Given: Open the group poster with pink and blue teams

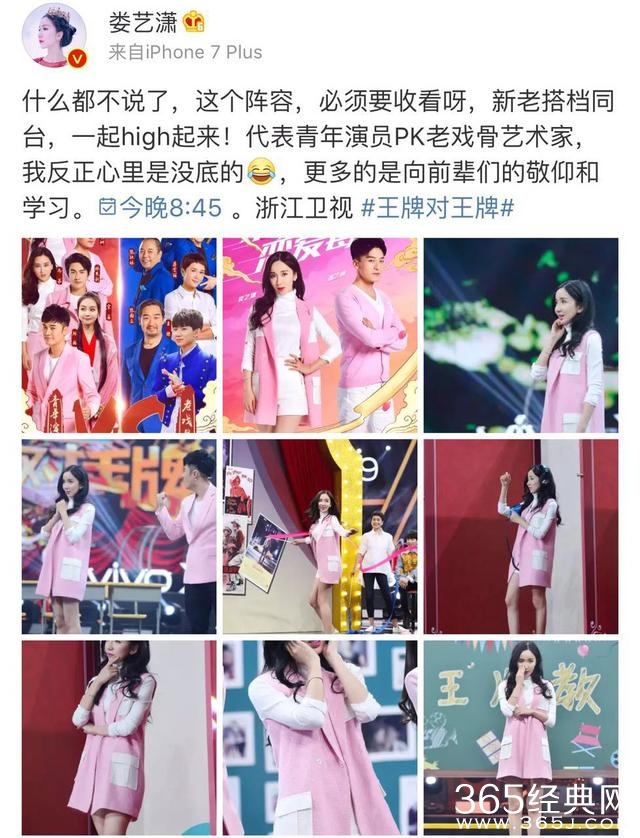Looking at the screenshot, I should click(119, 335).
